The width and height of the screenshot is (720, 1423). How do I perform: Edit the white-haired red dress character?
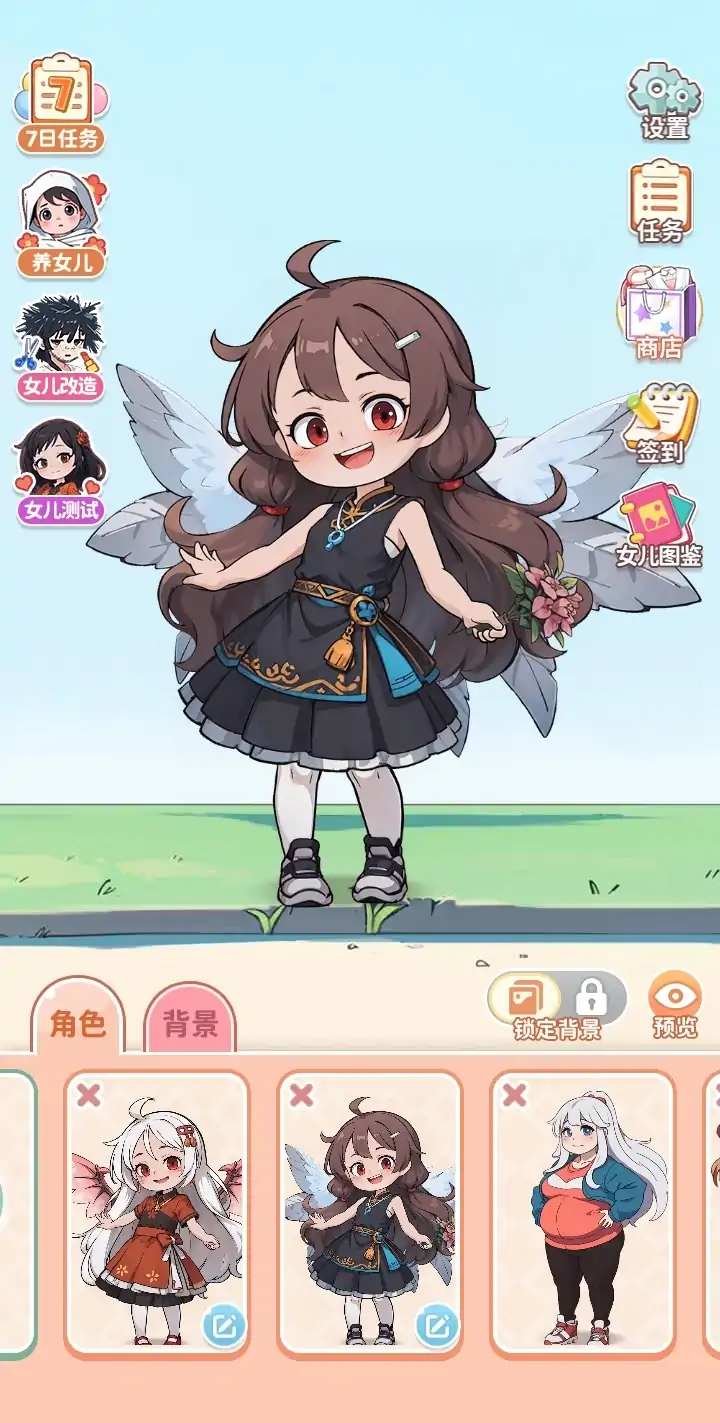[223, 1327]
